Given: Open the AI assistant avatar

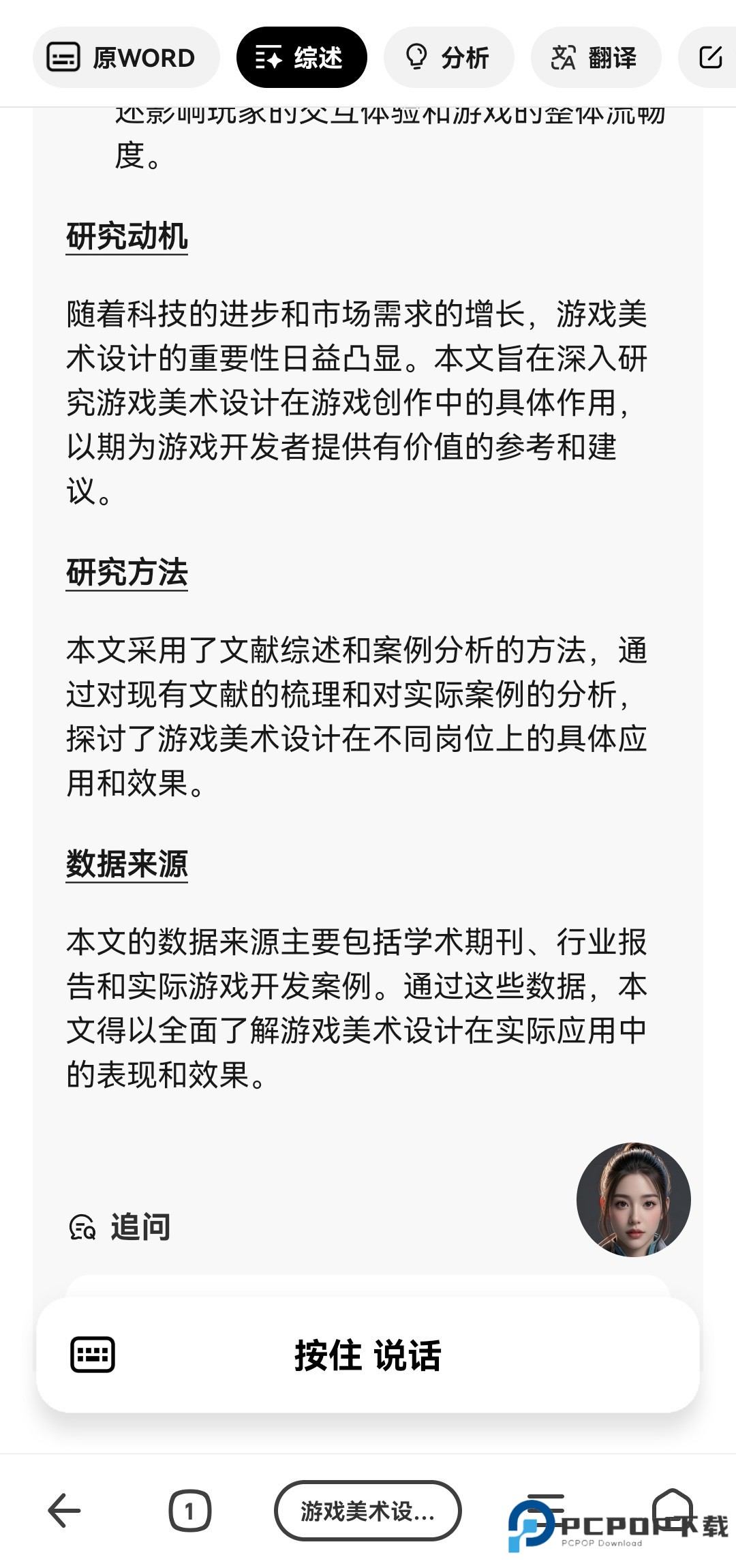Looking at the screenshot, I should pos(633,1199).
